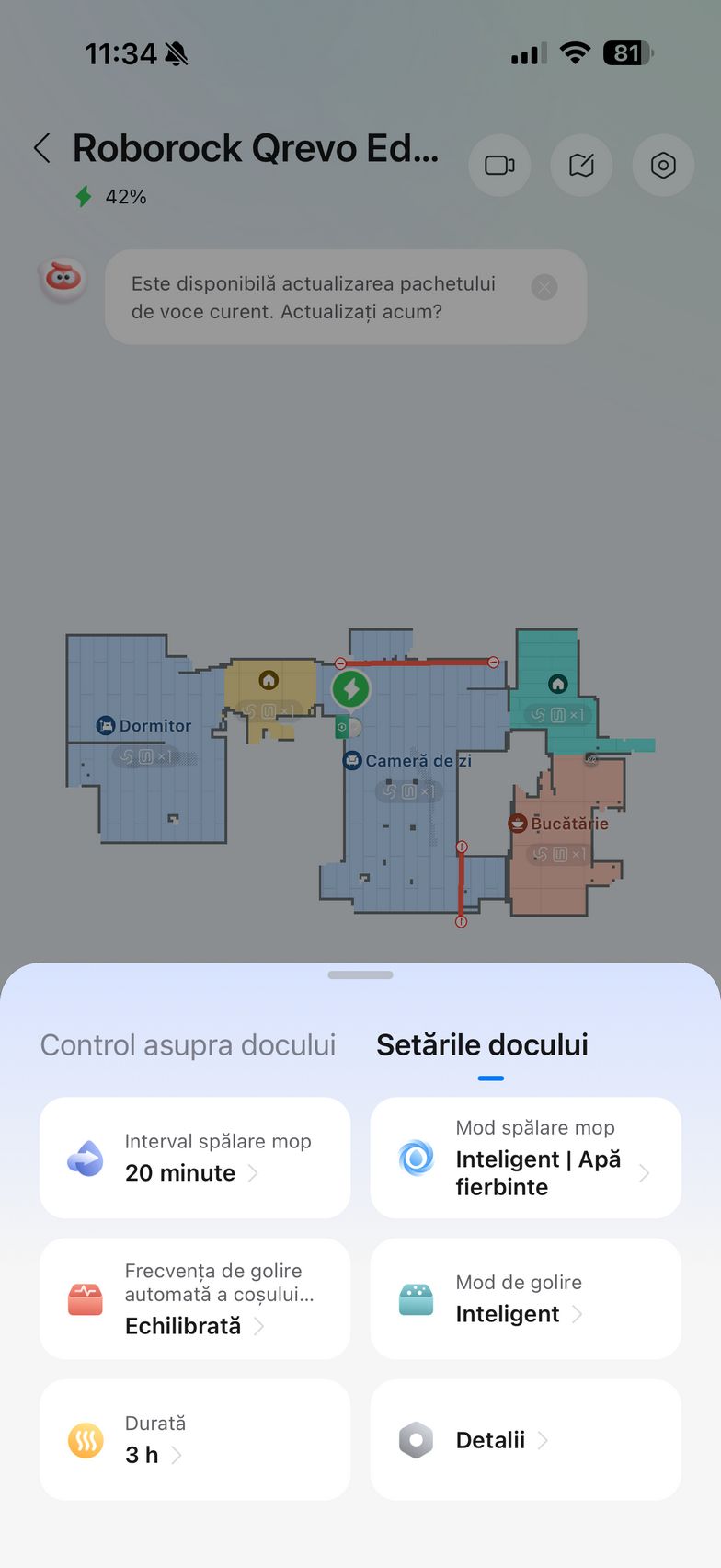This screenshot has width=721, height=1568.
Task: Select the Dormitor room on map
Action: [x=145, y=726]
